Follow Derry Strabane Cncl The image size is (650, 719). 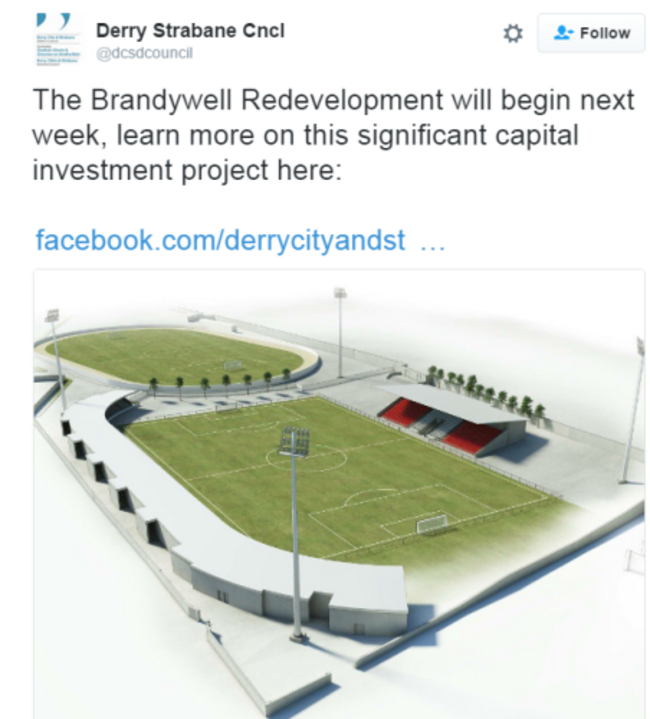pos(591,33)
